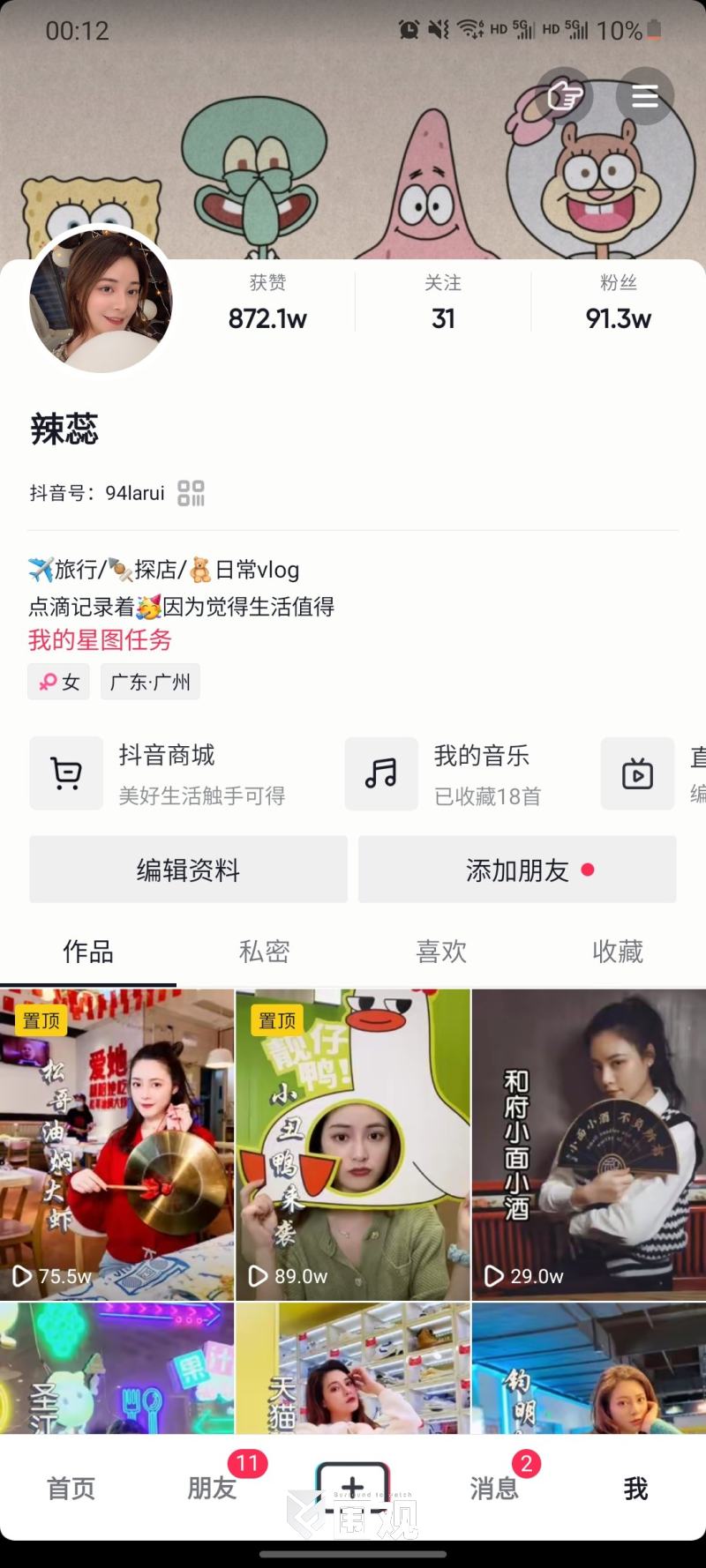The image size is (706, 1568).
Task: View the 粉丝 followers list
Action: pyautogui.click(x=618, y=303)
